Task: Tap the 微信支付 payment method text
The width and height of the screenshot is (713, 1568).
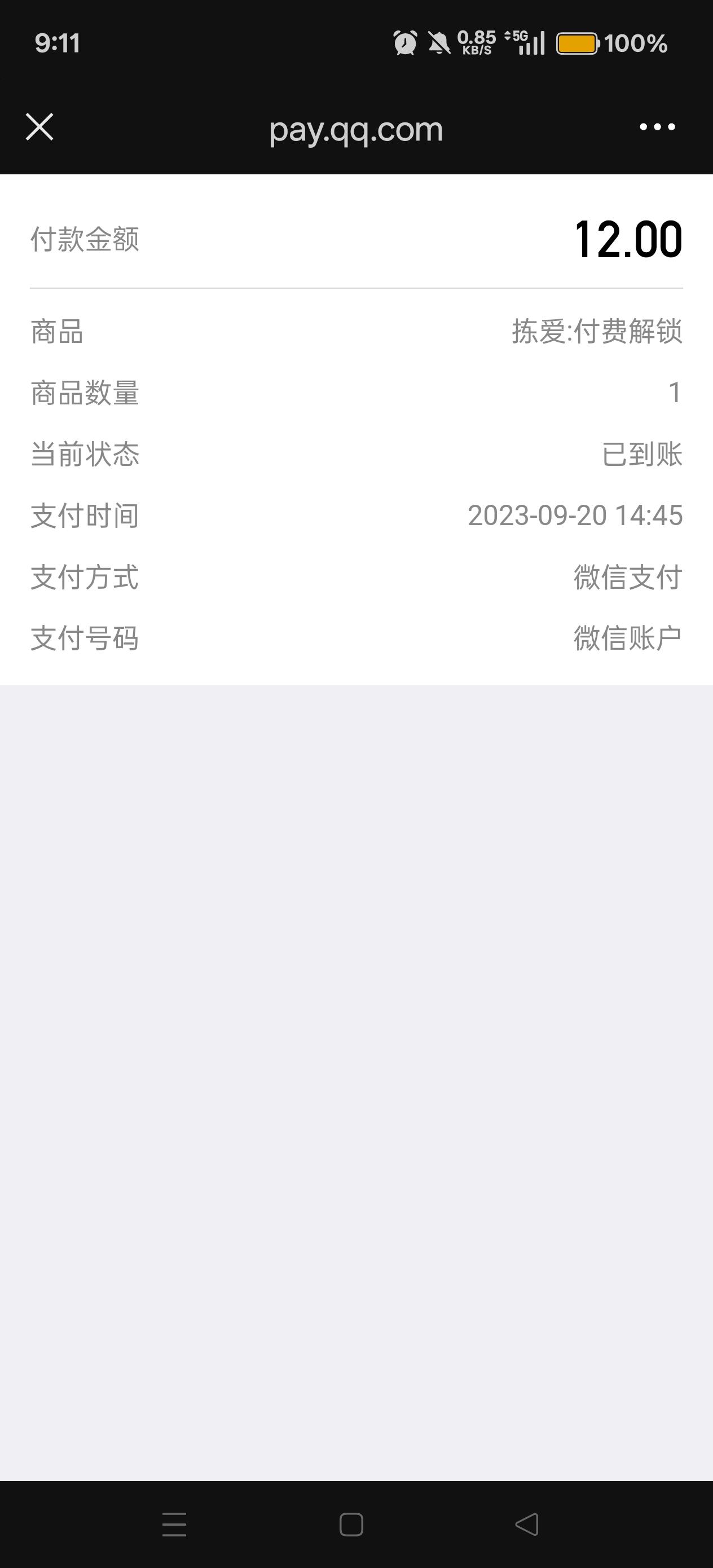Action: tap(628, 578)
